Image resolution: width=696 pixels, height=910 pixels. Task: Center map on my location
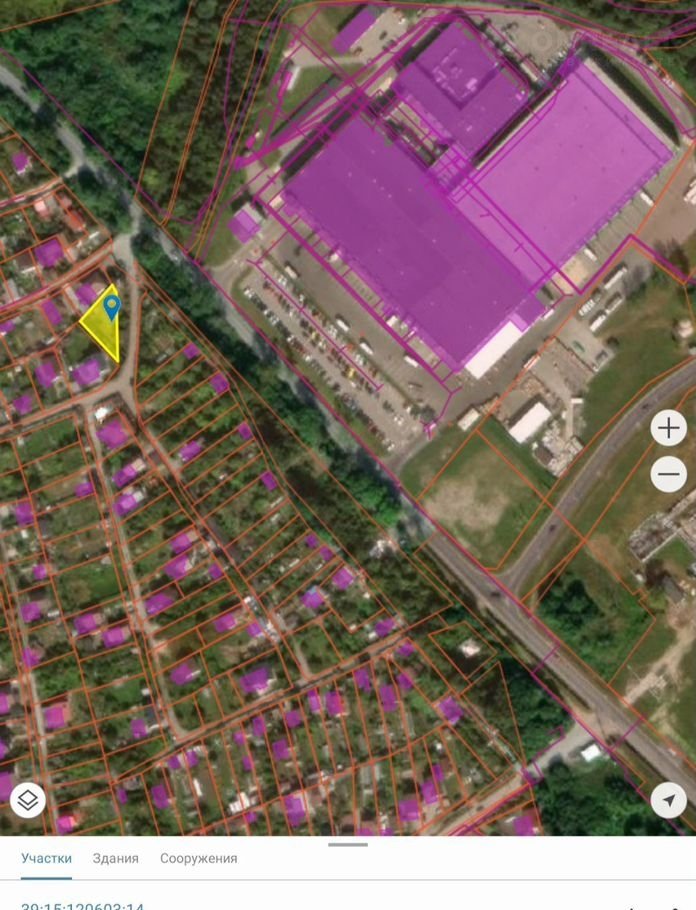point(668,800)
